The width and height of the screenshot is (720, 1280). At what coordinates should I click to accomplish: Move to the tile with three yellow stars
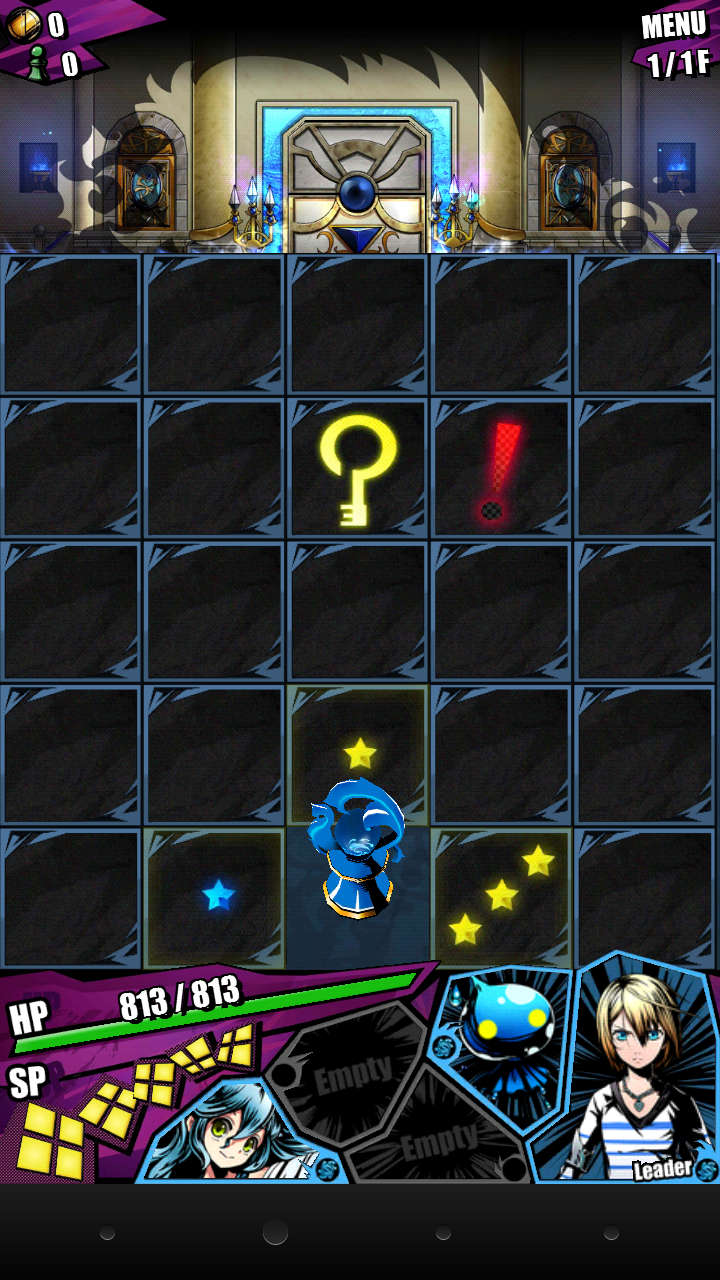pyautogui.click(x=501, y=896)
